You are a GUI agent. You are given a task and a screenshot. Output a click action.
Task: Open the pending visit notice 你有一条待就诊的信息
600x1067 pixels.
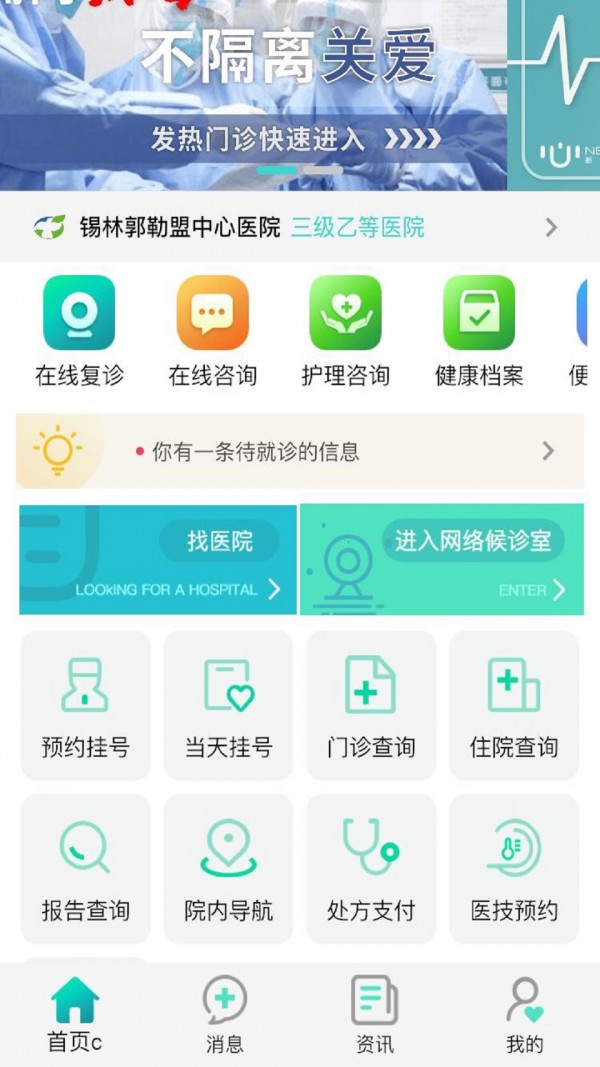[300, 451]
